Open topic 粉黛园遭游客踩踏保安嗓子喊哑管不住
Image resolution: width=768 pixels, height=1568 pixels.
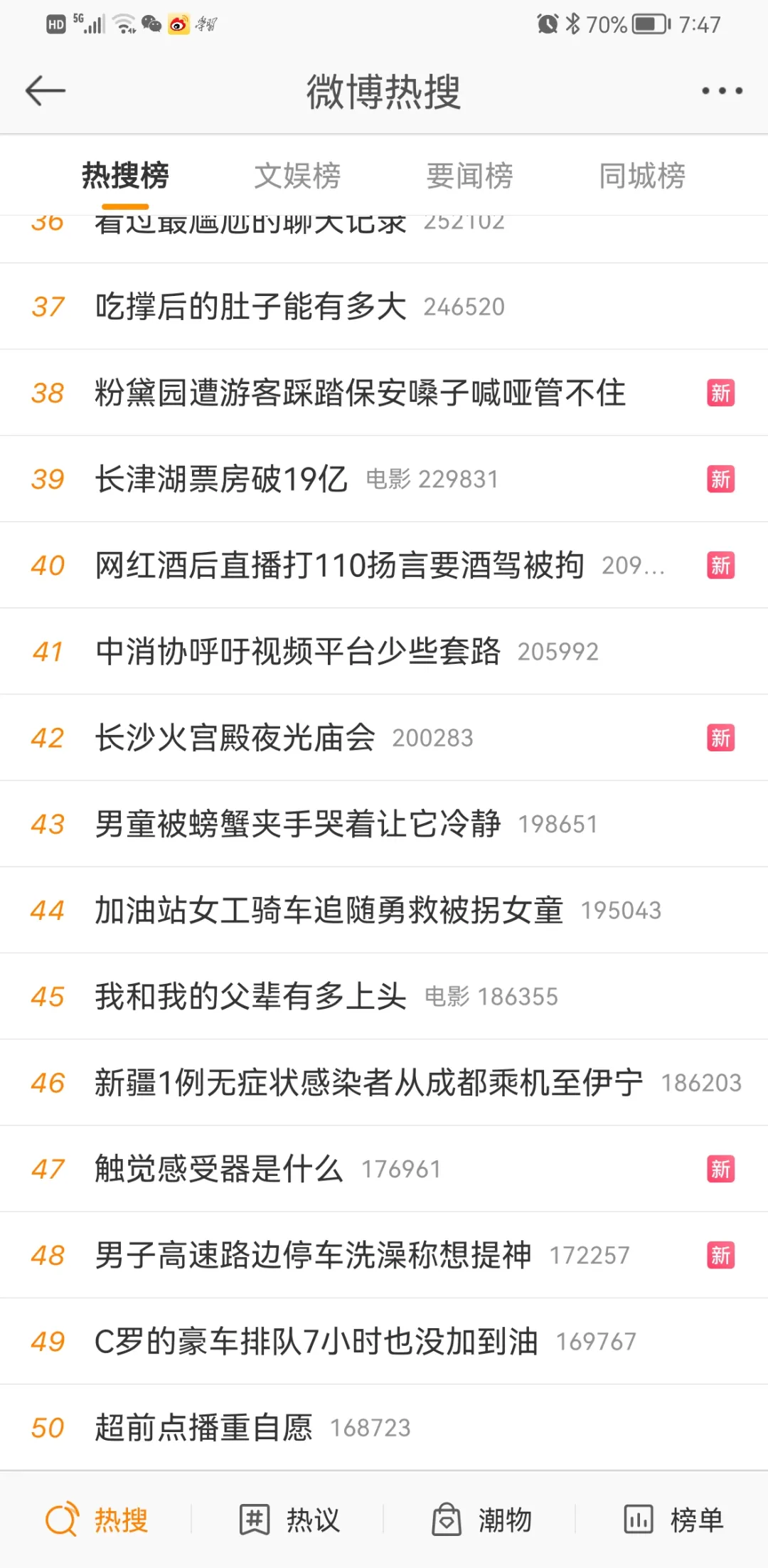coord(360,393)
